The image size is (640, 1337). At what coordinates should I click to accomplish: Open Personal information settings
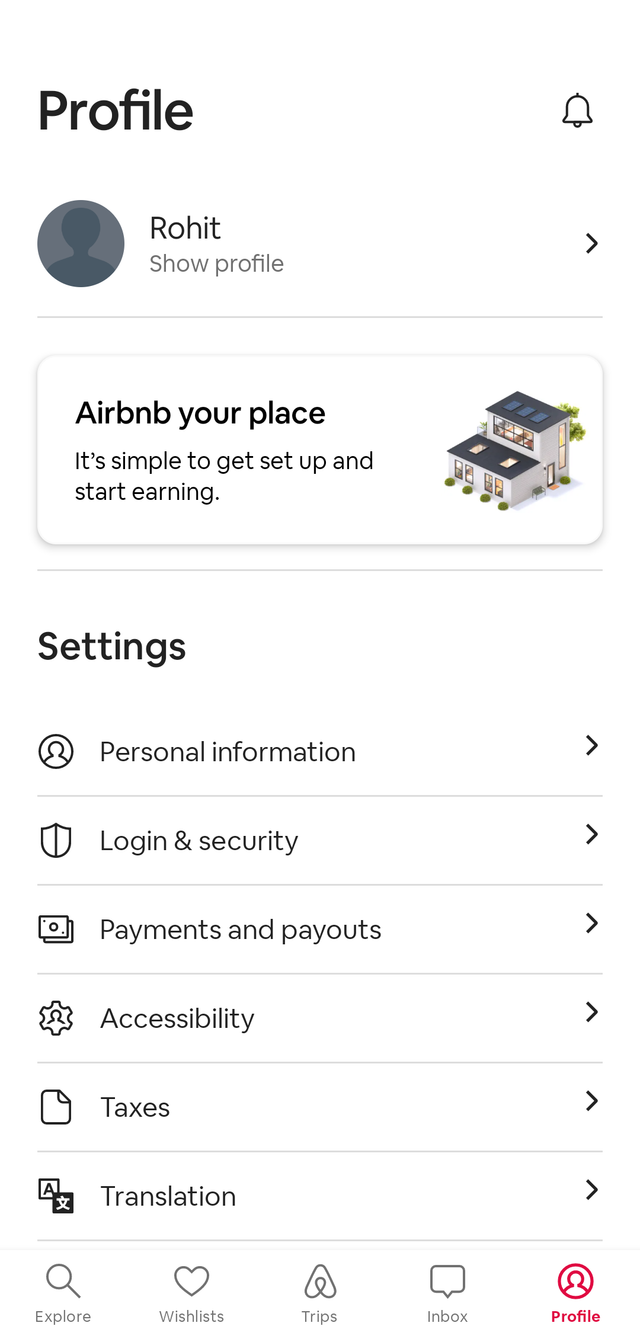pos(319,751)
